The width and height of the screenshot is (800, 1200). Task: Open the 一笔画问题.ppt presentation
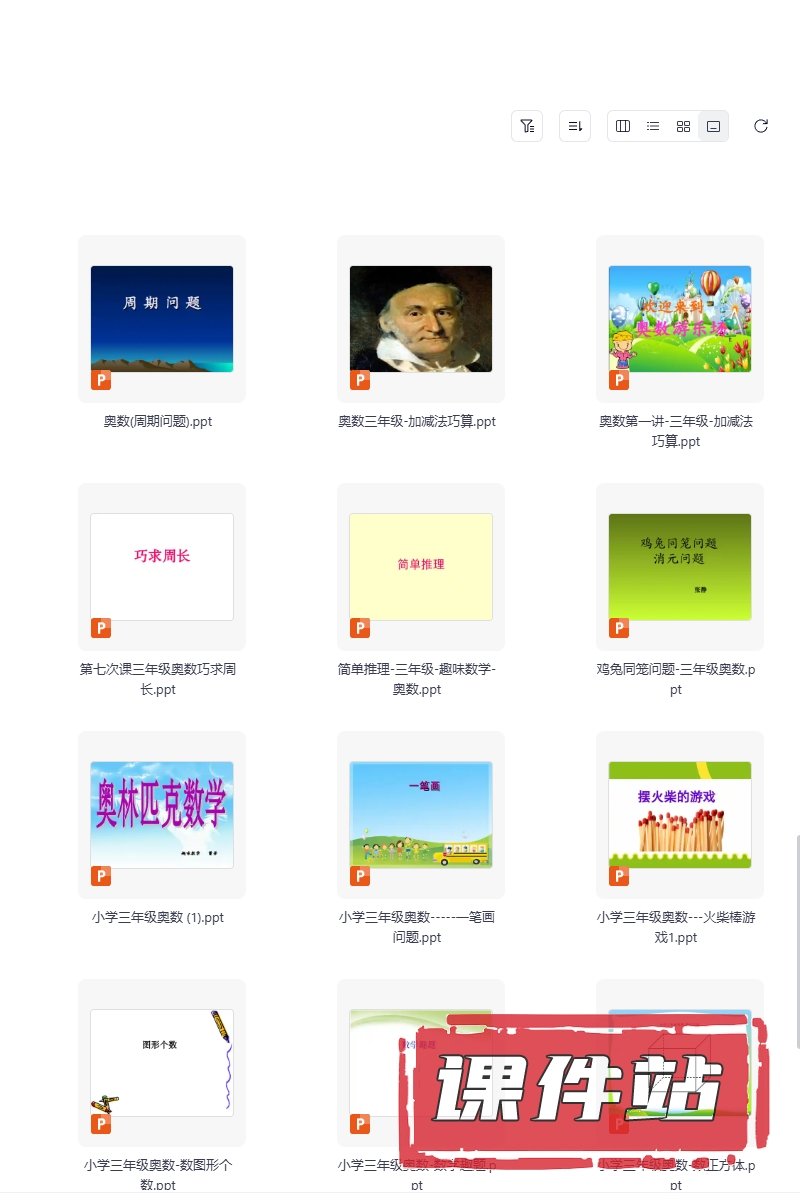point(421,815)
